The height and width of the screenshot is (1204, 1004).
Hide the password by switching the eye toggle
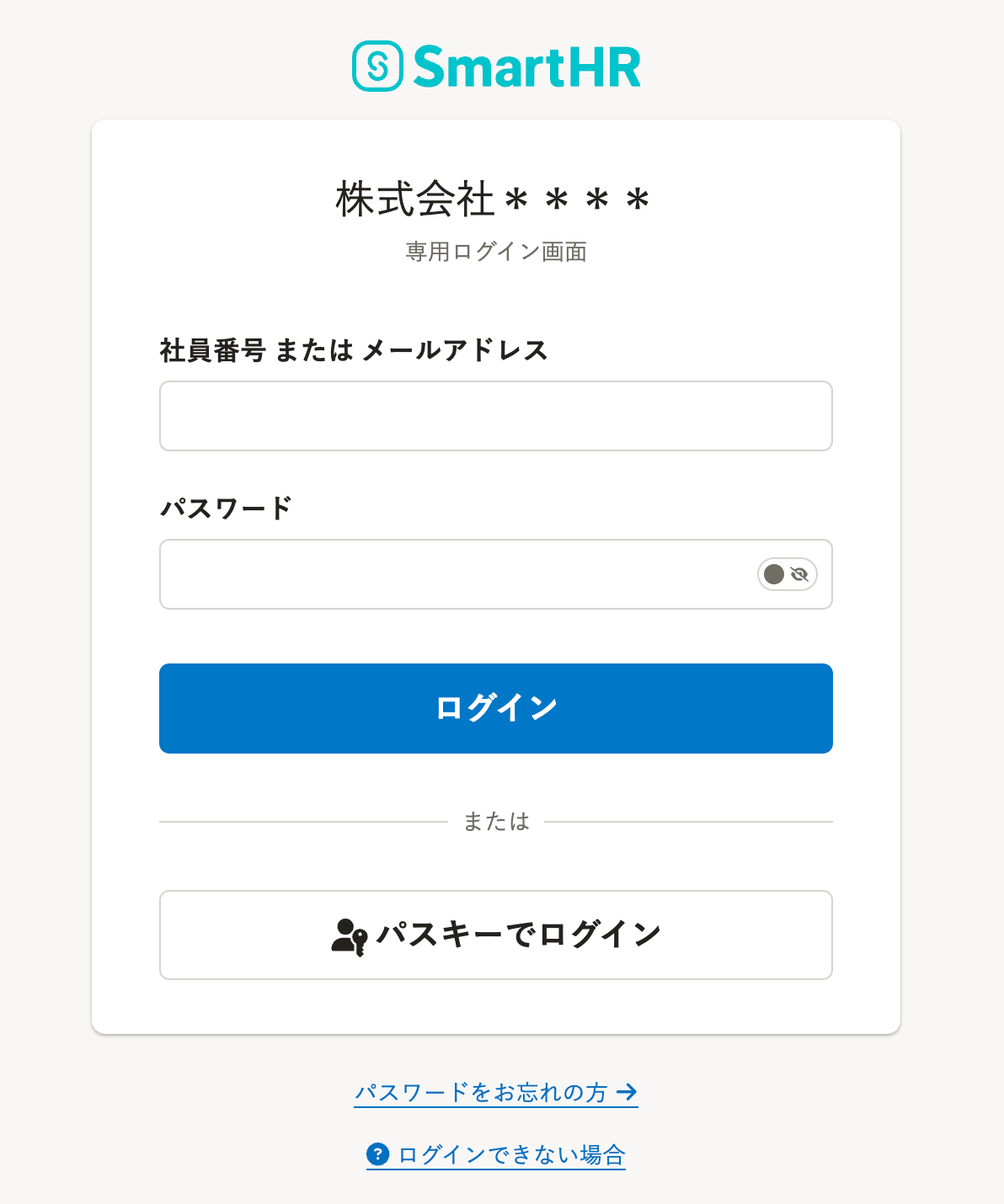786,574
